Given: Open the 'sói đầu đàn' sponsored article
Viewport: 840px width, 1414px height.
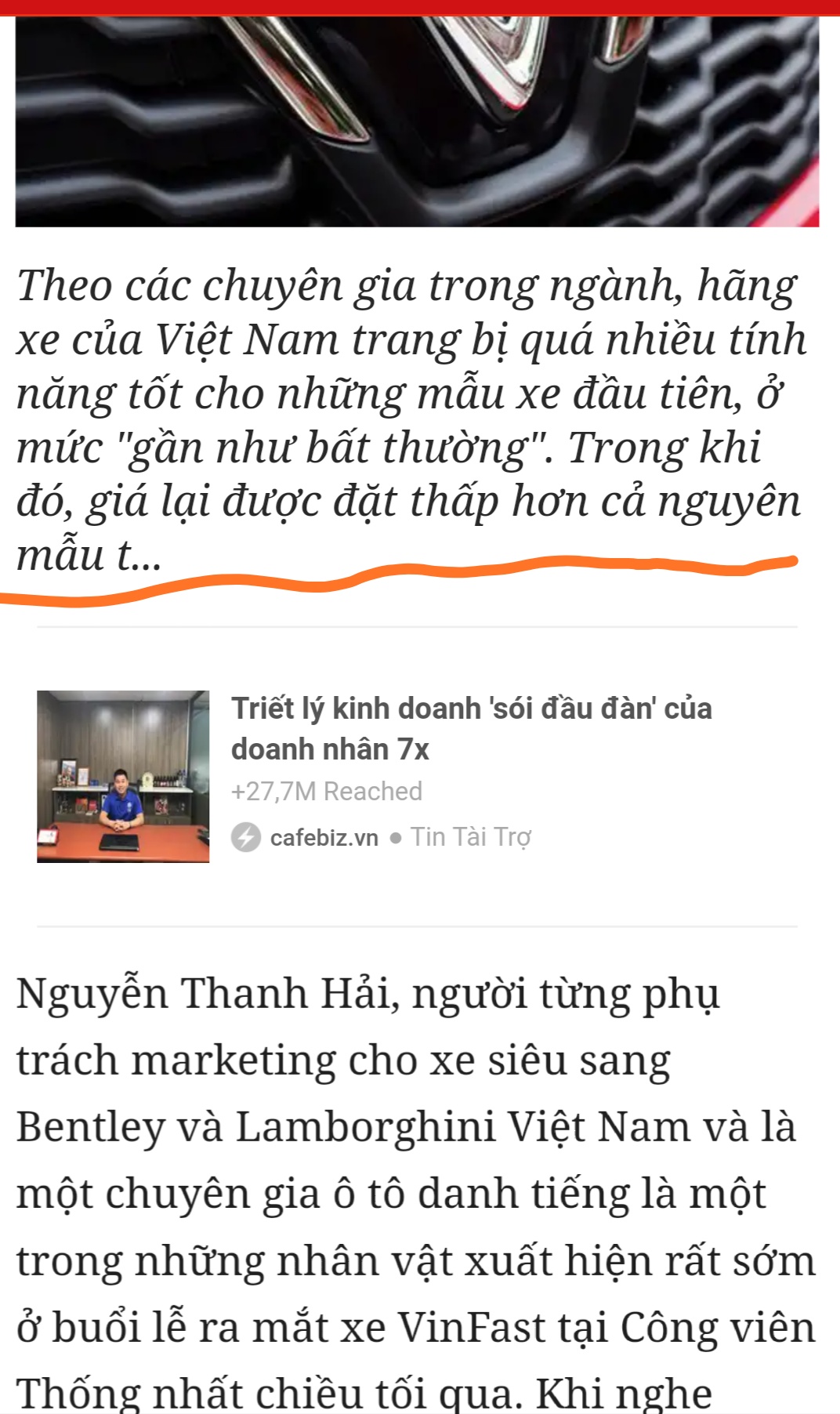Looking at the screenshot, I should coord(471,727).
